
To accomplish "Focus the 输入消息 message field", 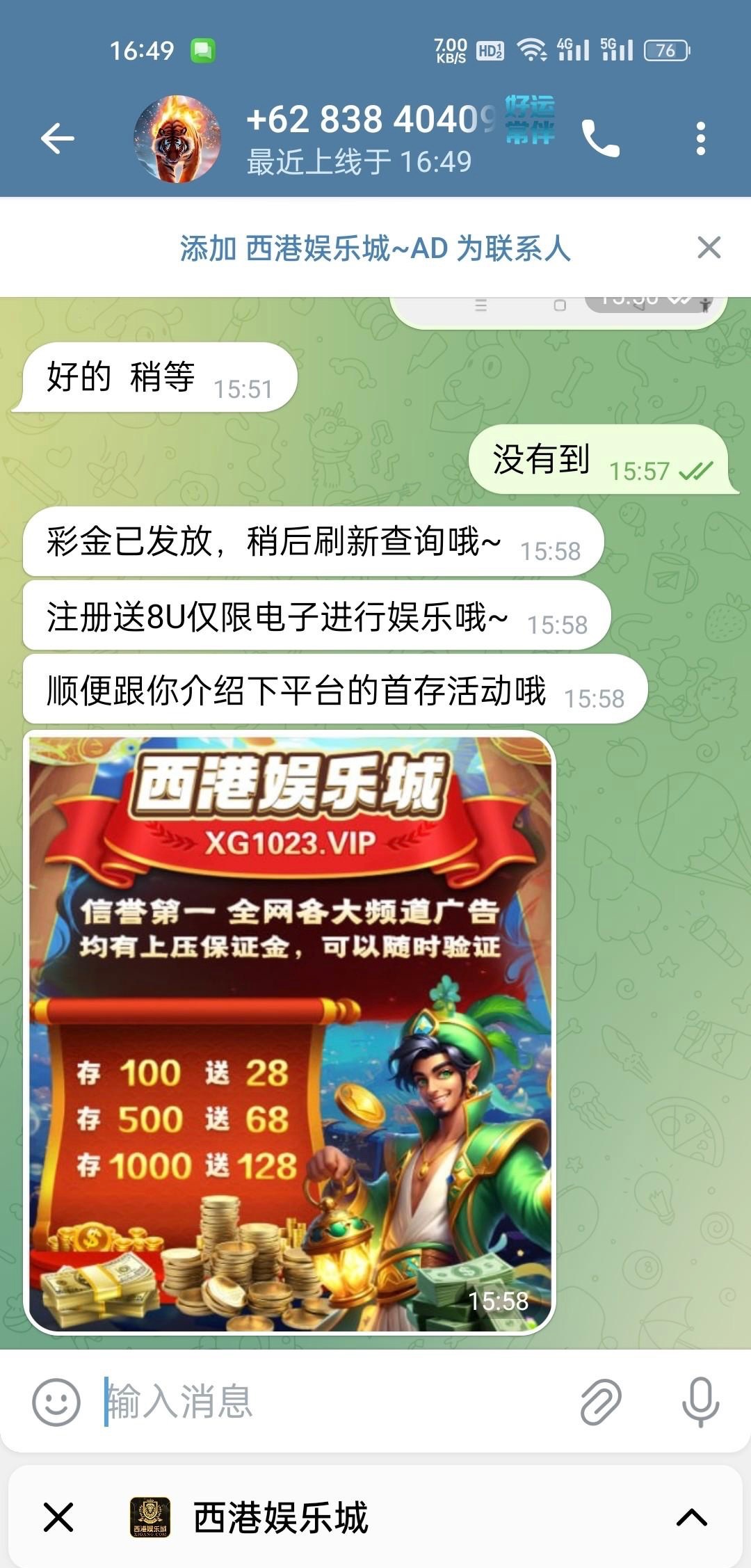I will pos(334,1401).
